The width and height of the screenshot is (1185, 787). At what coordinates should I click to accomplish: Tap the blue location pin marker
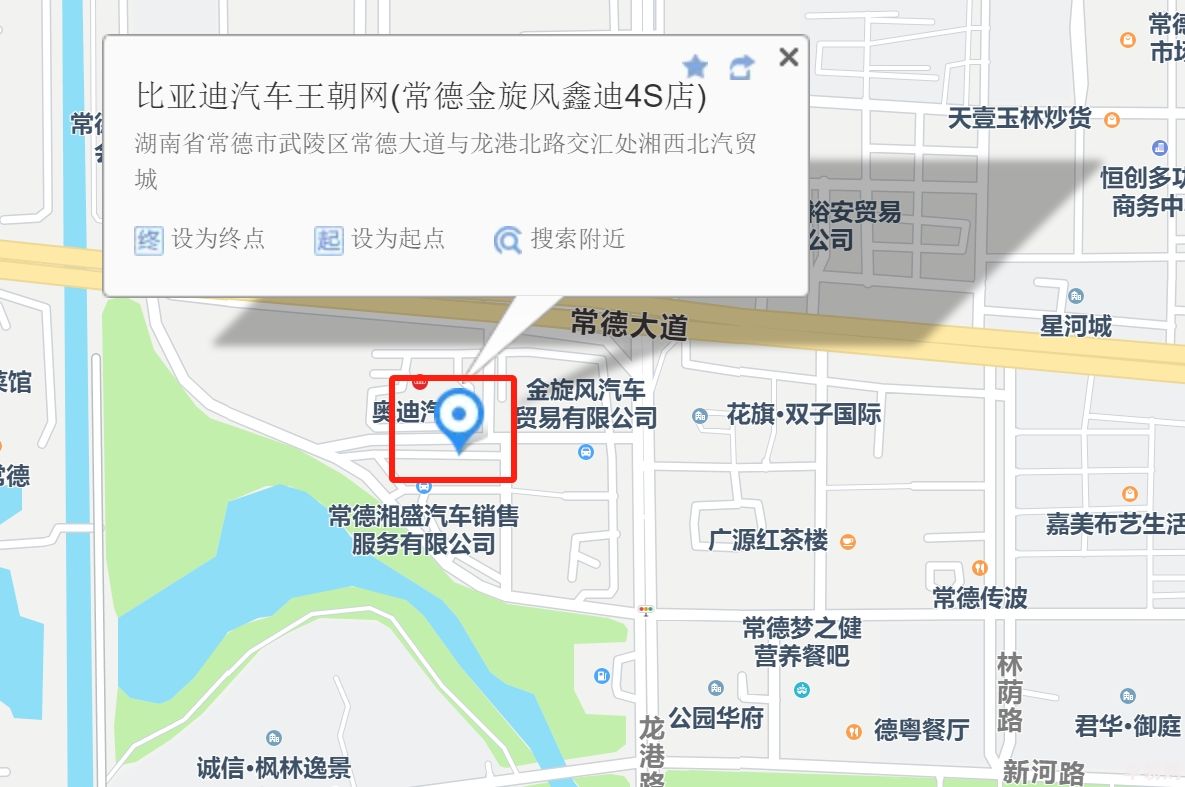click(x=460, y=415)
